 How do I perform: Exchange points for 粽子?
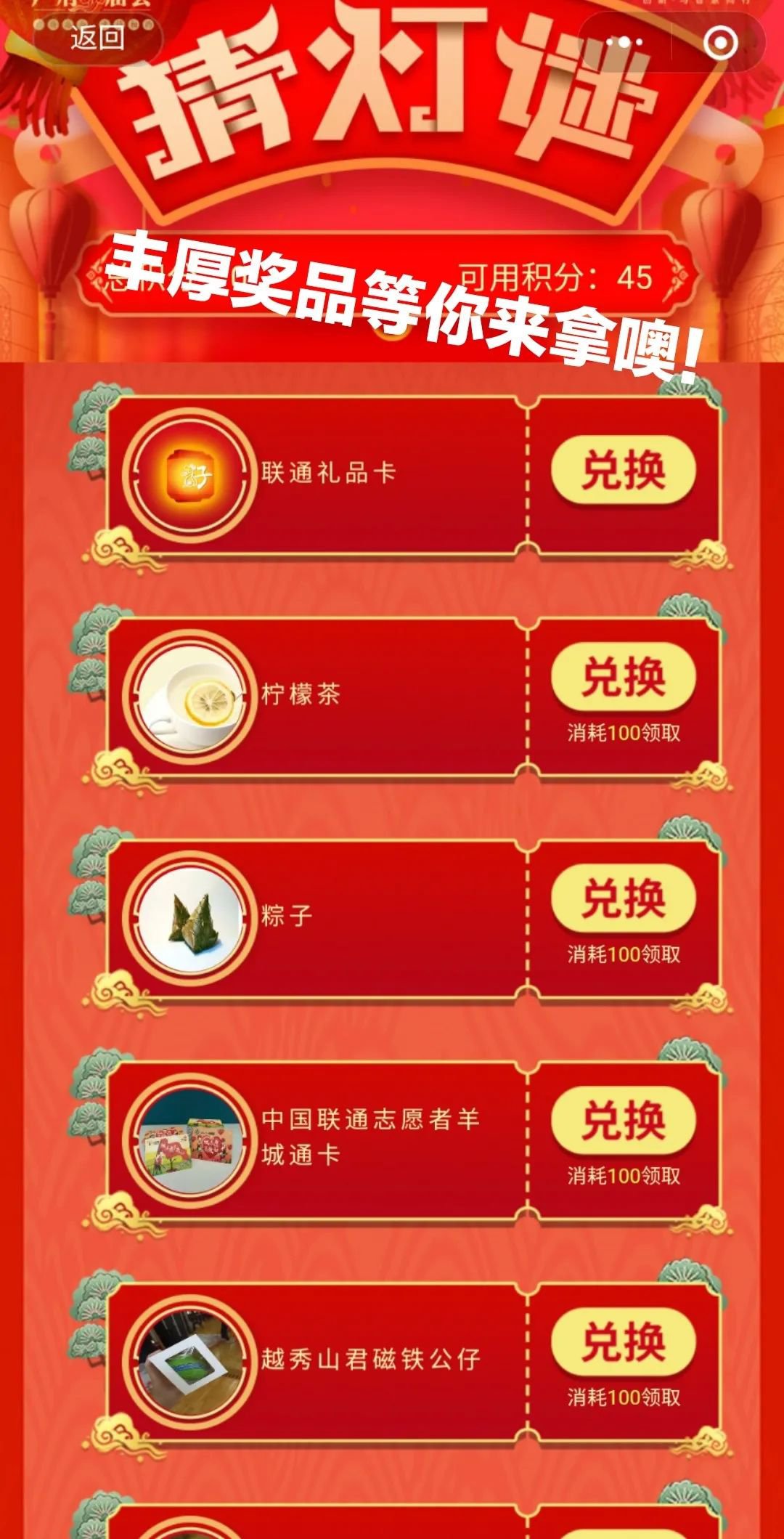tap(623, 899)
